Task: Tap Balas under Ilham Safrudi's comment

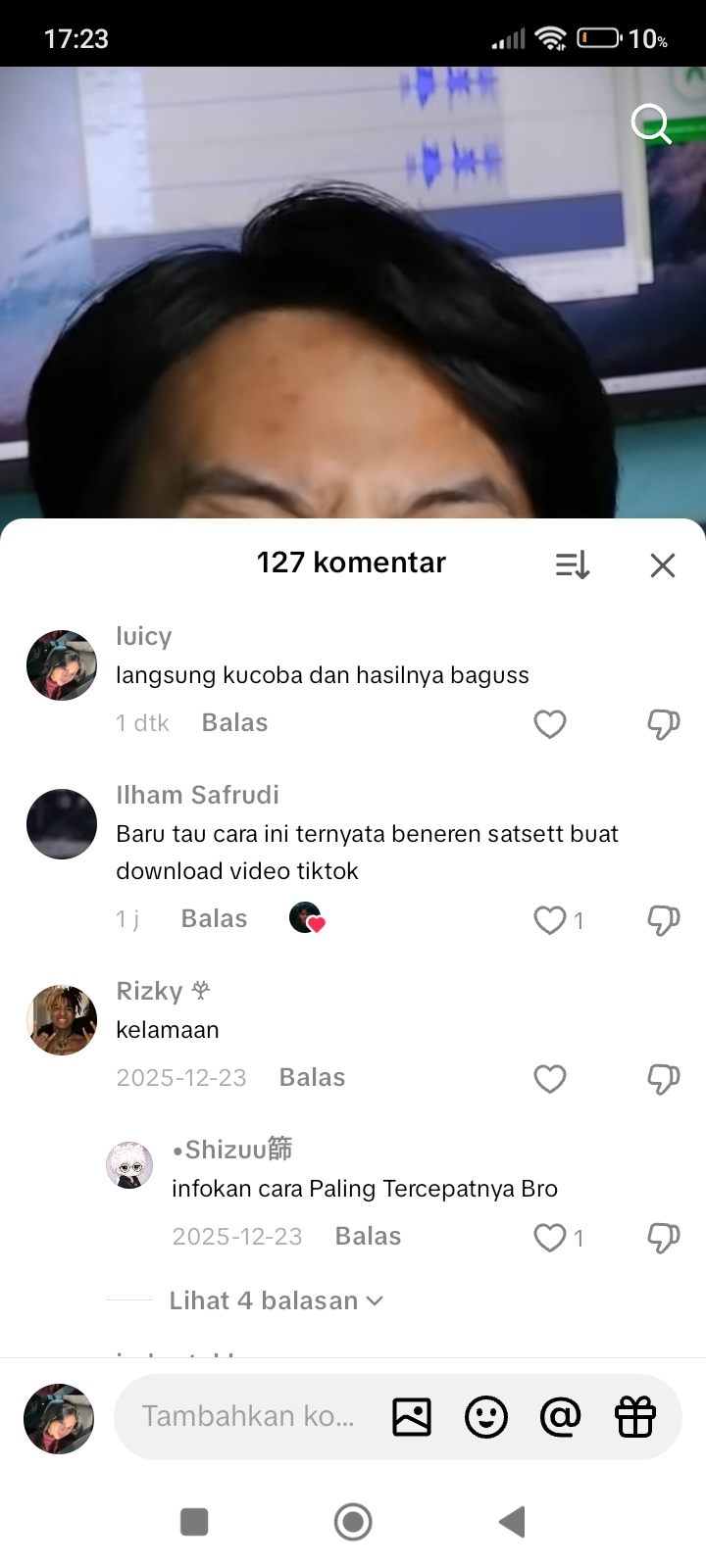Action: 214,919
